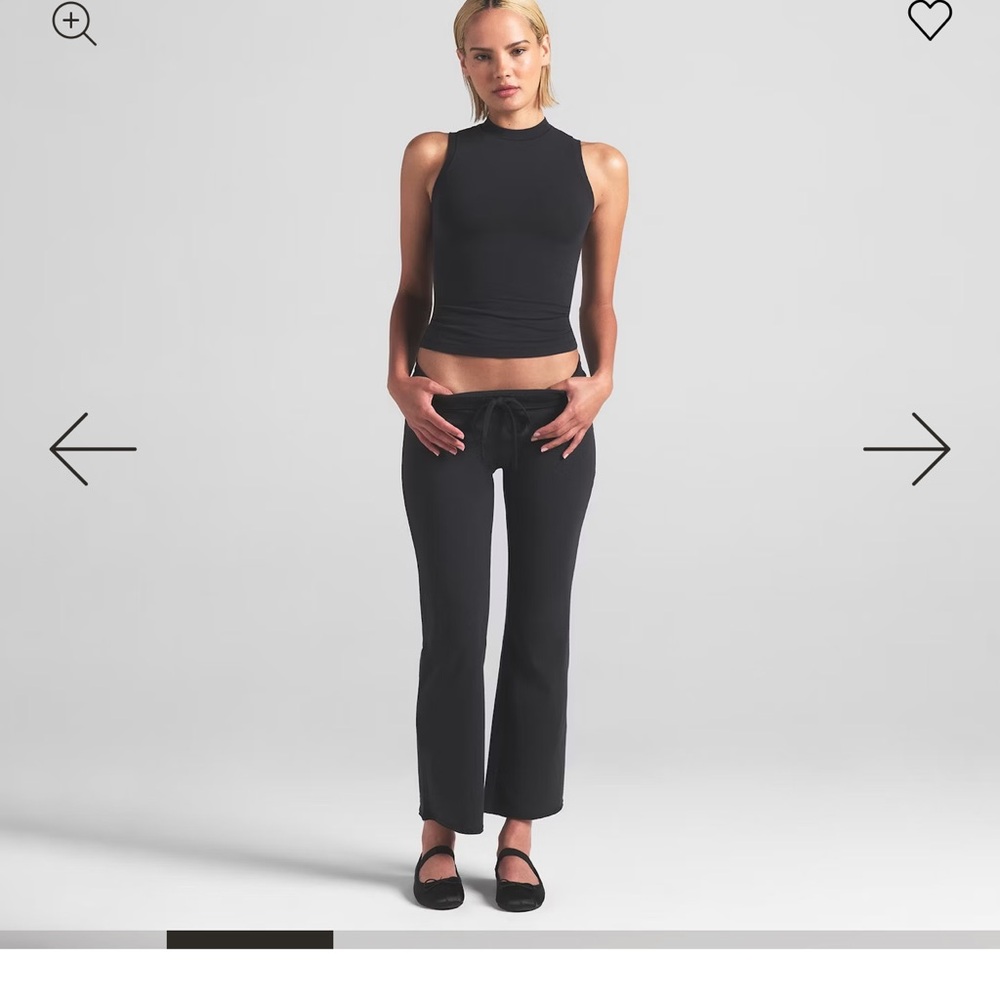1000x1000 pixels.
Task: Zoom in on the product image
Action: click(73, 22)
